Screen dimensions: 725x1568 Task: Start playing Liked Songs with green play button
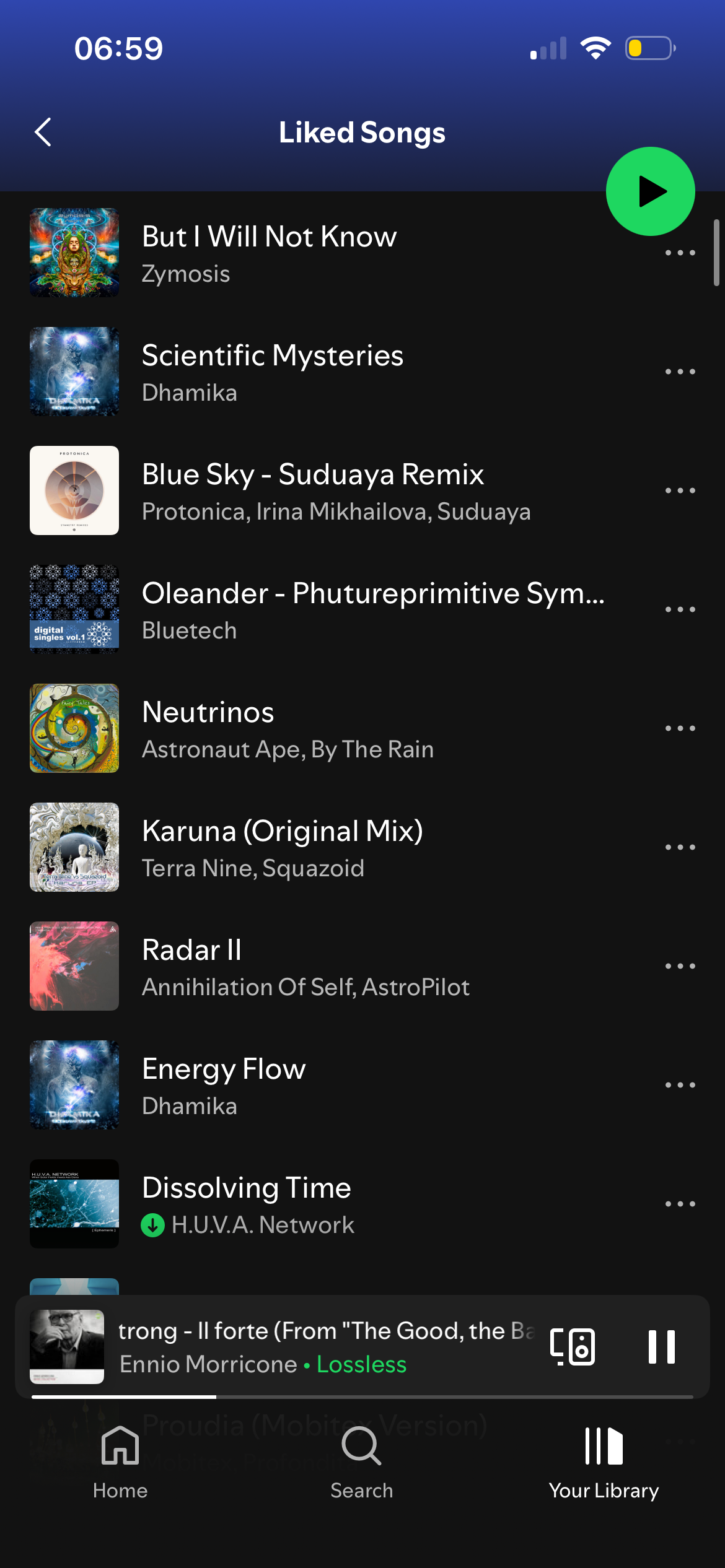coord(650,191)
